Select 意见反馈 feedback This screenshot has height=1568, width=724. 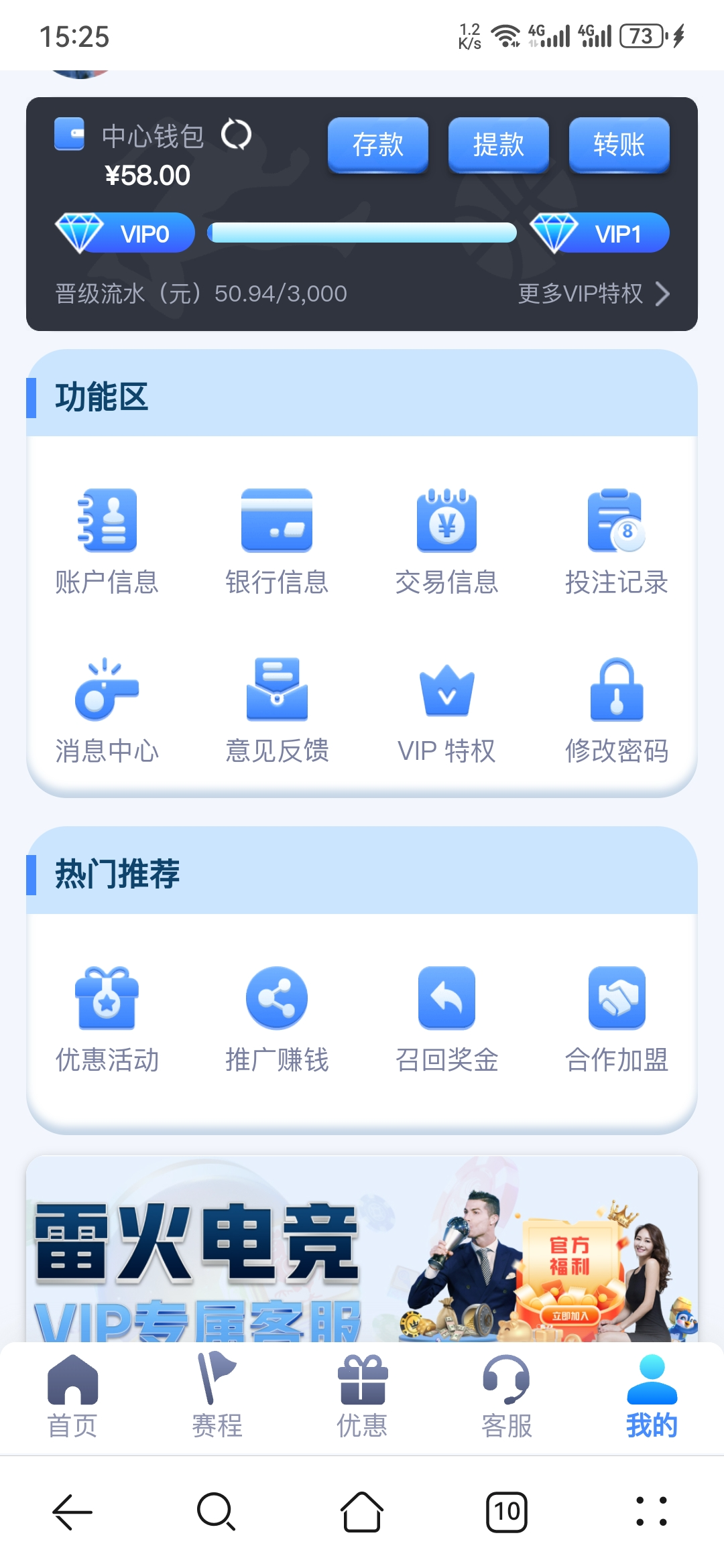tap(277, 710)
